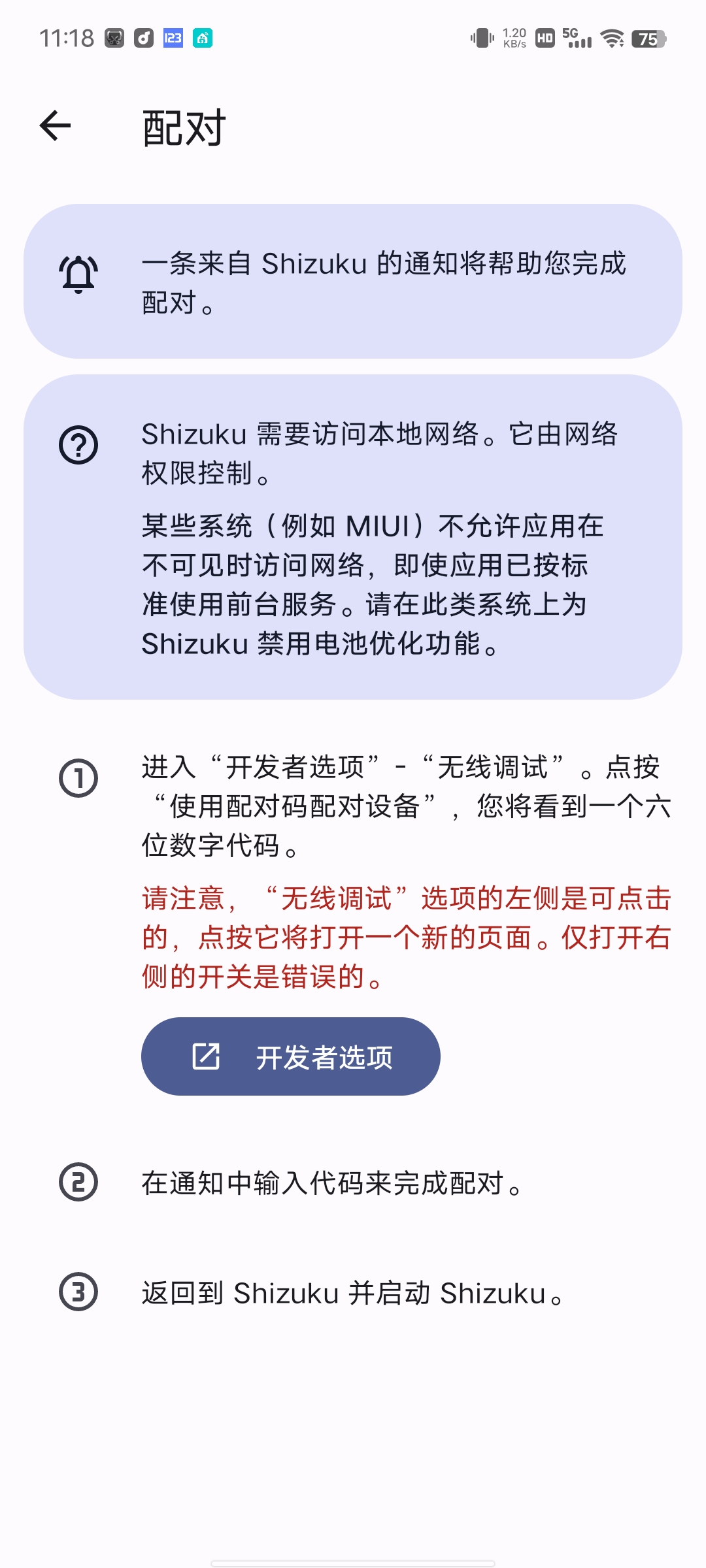Go back from the 配对 page
The image size is (706, 1568).
(x=55, y=125)
